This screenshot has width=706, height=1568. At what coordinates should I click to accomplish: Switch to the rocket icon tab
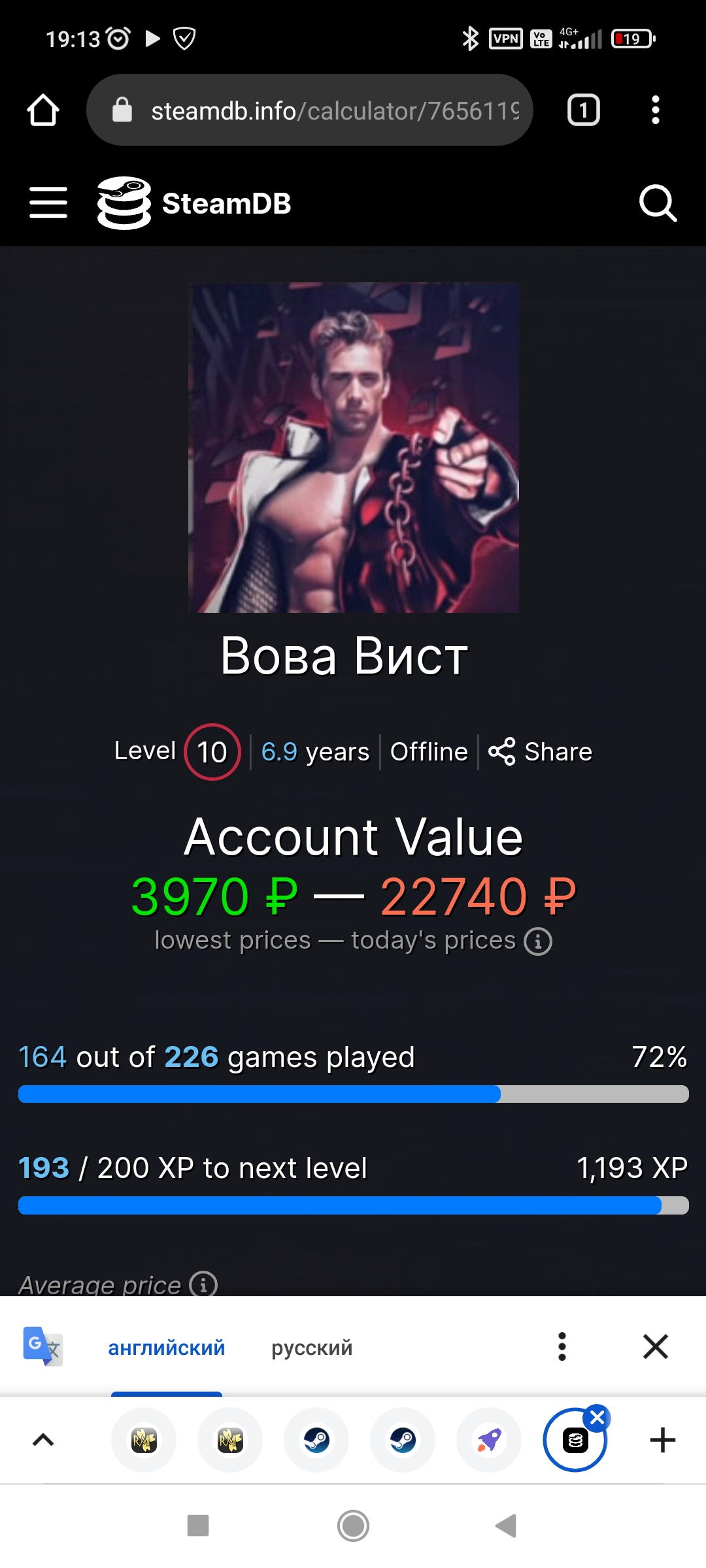click(x=489, y=1440)
